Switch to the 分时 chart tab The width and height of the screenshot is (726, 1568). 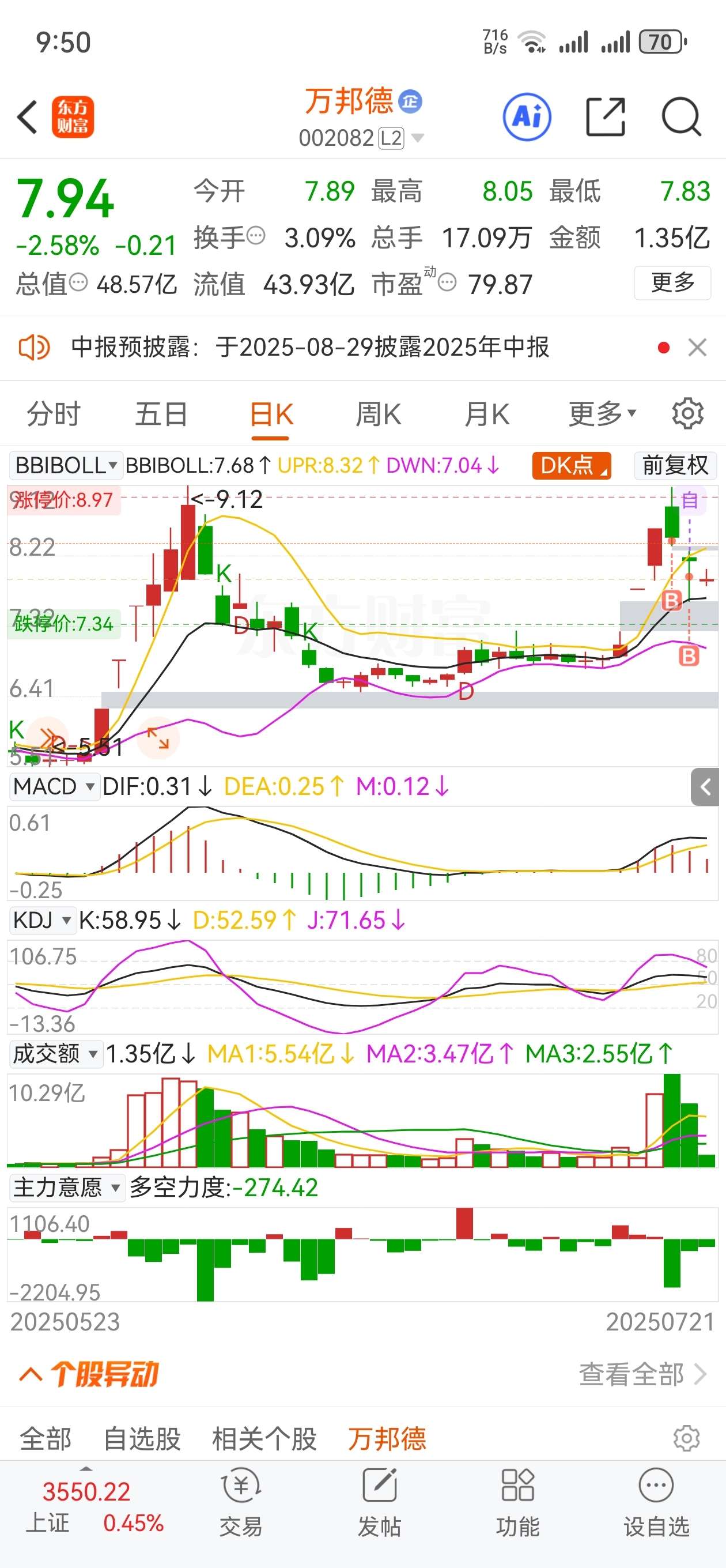point(54,414)
